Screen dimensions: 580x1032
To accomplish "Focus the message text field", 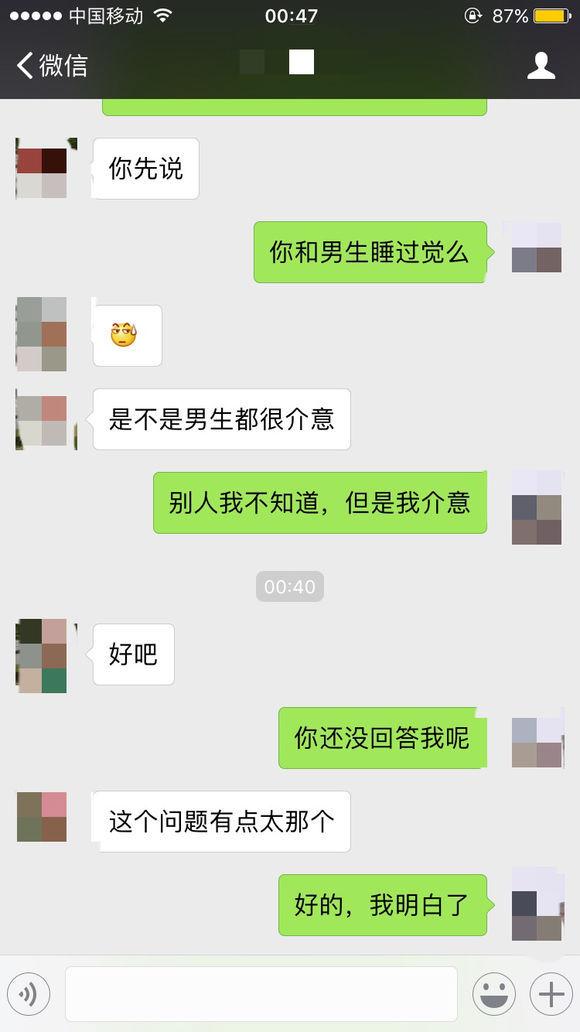I will coord(261,994).
